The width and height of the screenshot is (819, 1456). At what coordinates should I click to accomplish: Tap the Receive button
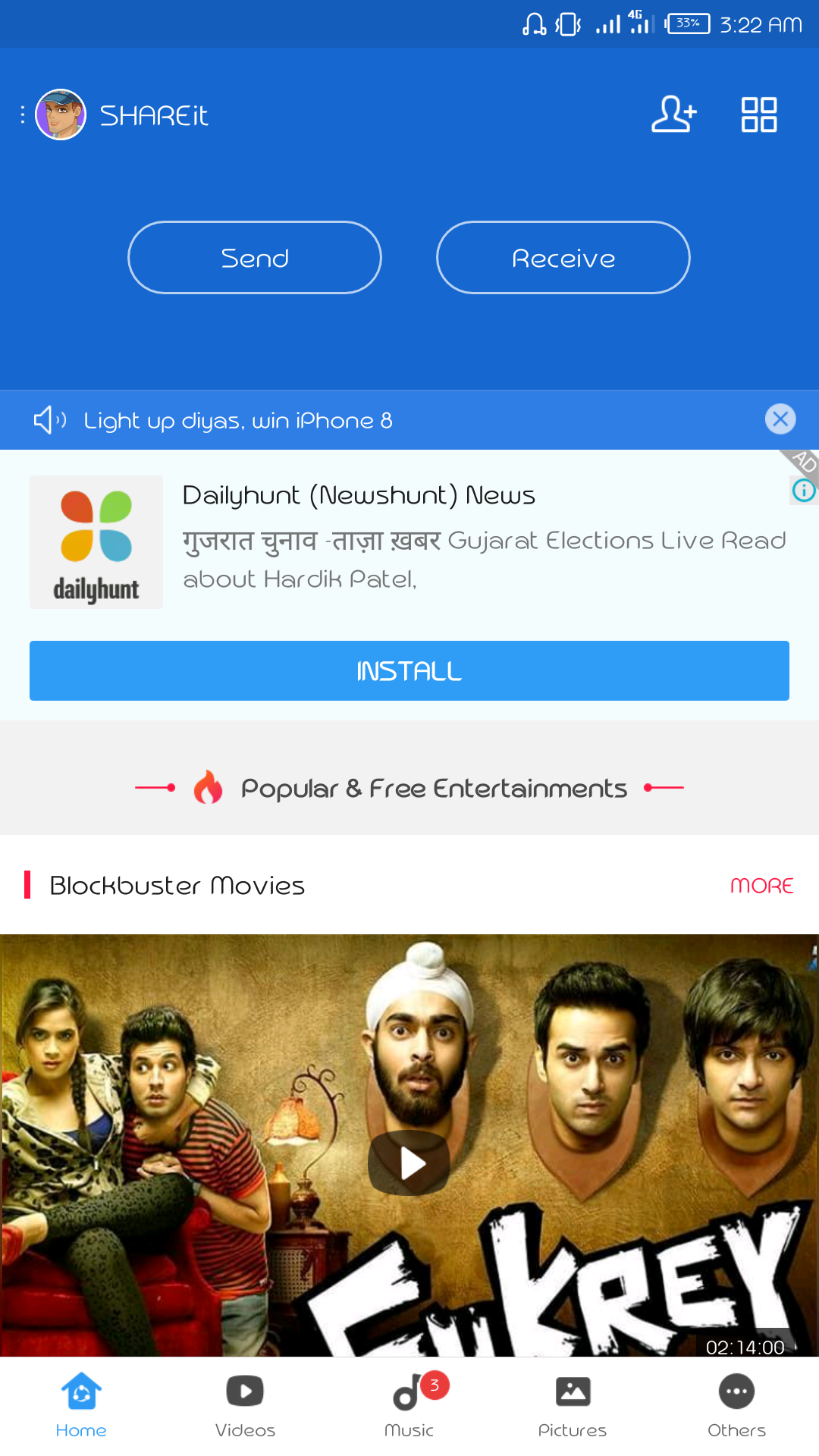pos(563,258)
